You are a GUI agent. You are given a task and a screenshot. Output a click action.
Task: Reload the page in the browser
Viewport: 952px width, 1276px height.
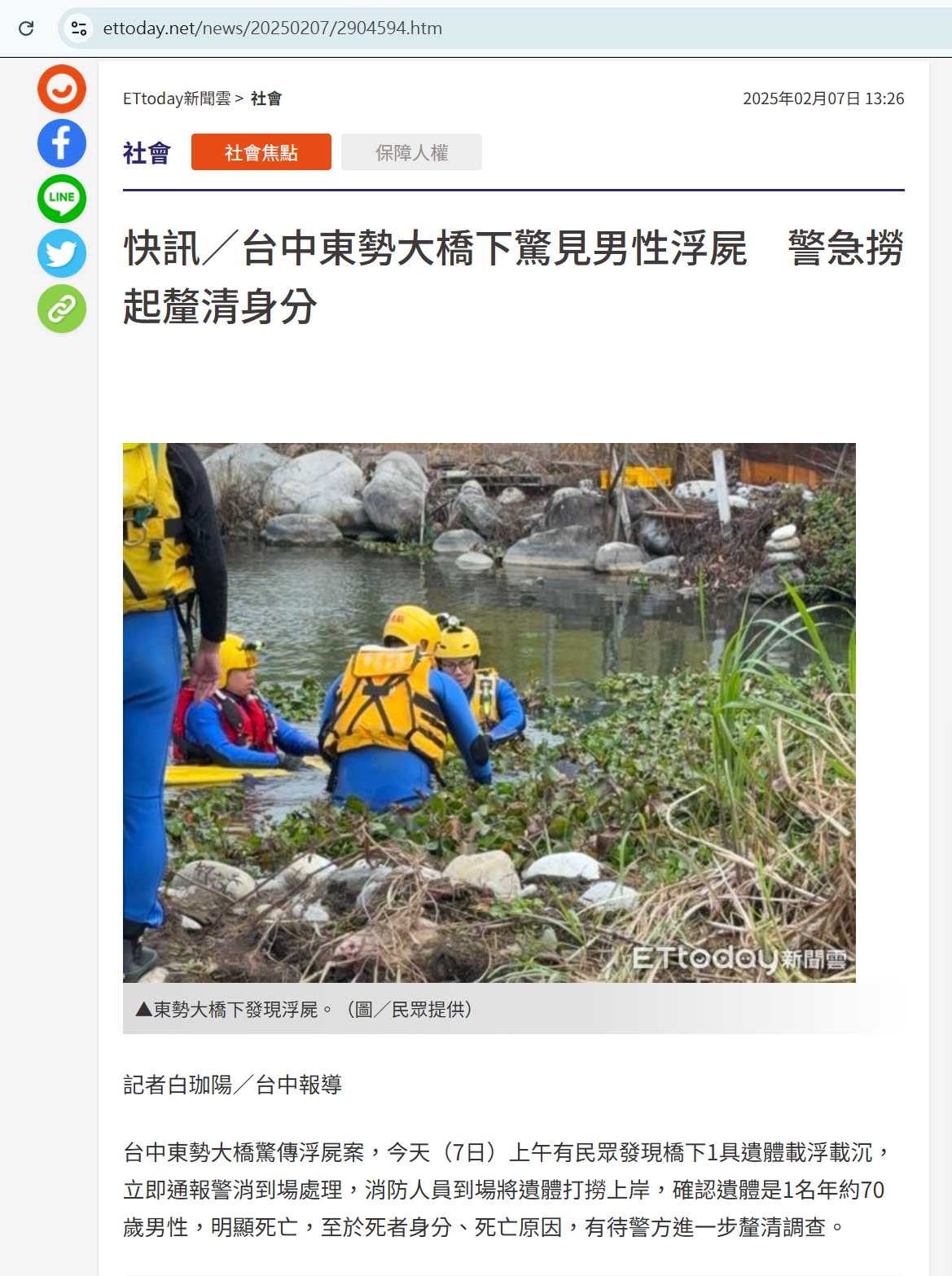point(26,29)
